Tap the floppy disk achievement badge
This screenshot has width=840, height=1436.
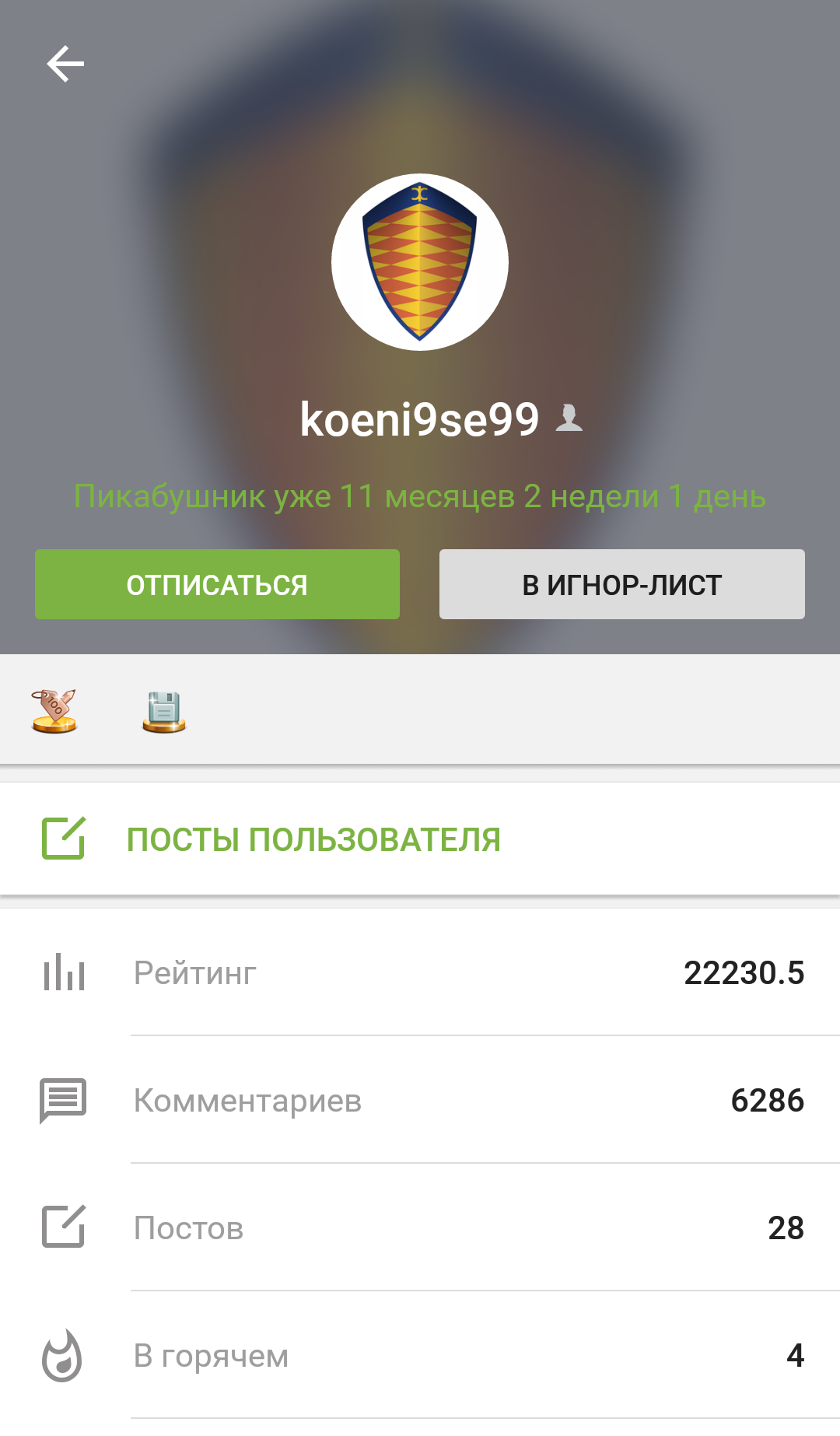tap(164, 711)
